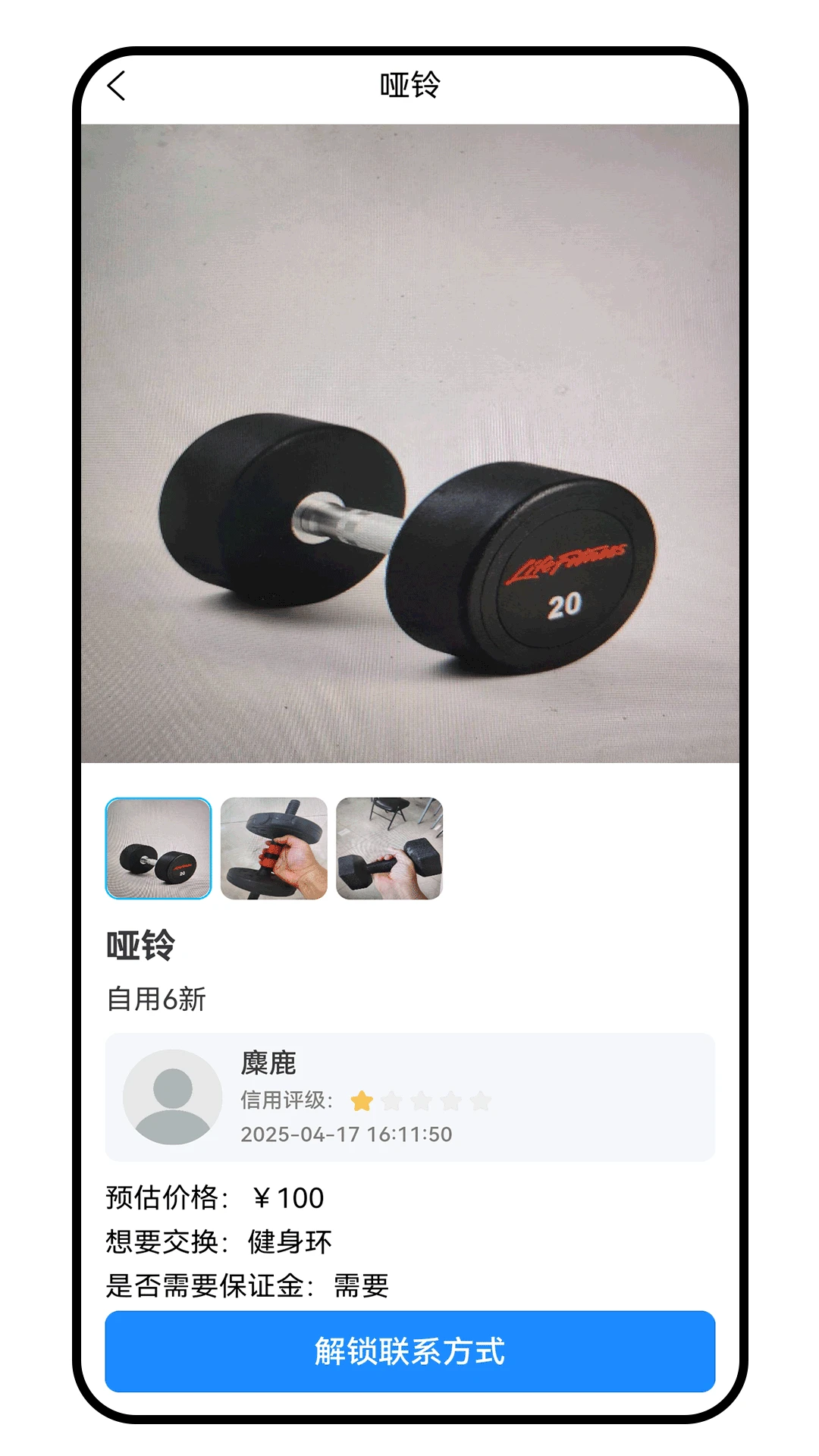The height and width of the screenshot is (1456, 819).
Task: Select the first dumbbell thumbnail
Action: click(157, 848)
